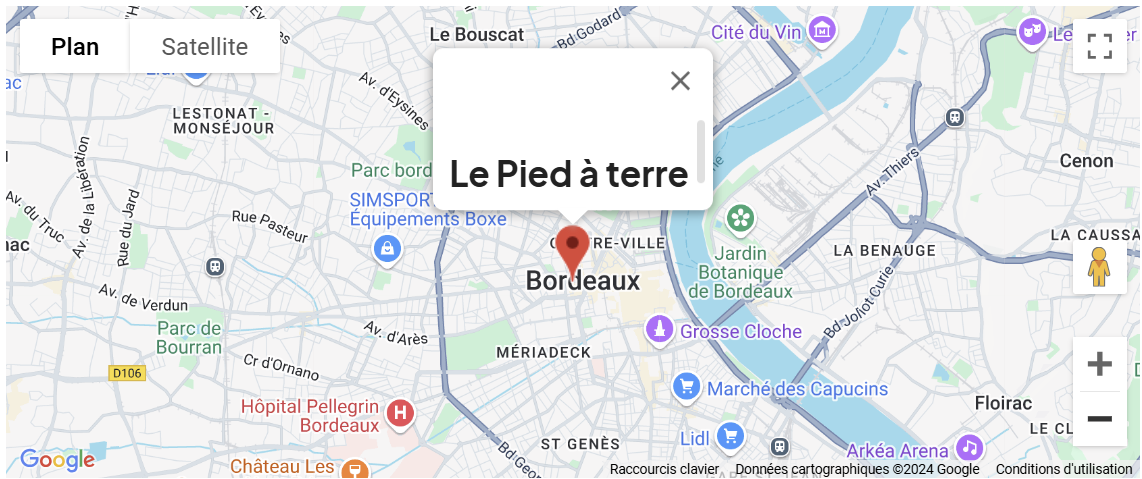Image resolution: width=1142 pixels, height=479 pixels.
Task: Zoom in on the map
Action: point(1099,364)
